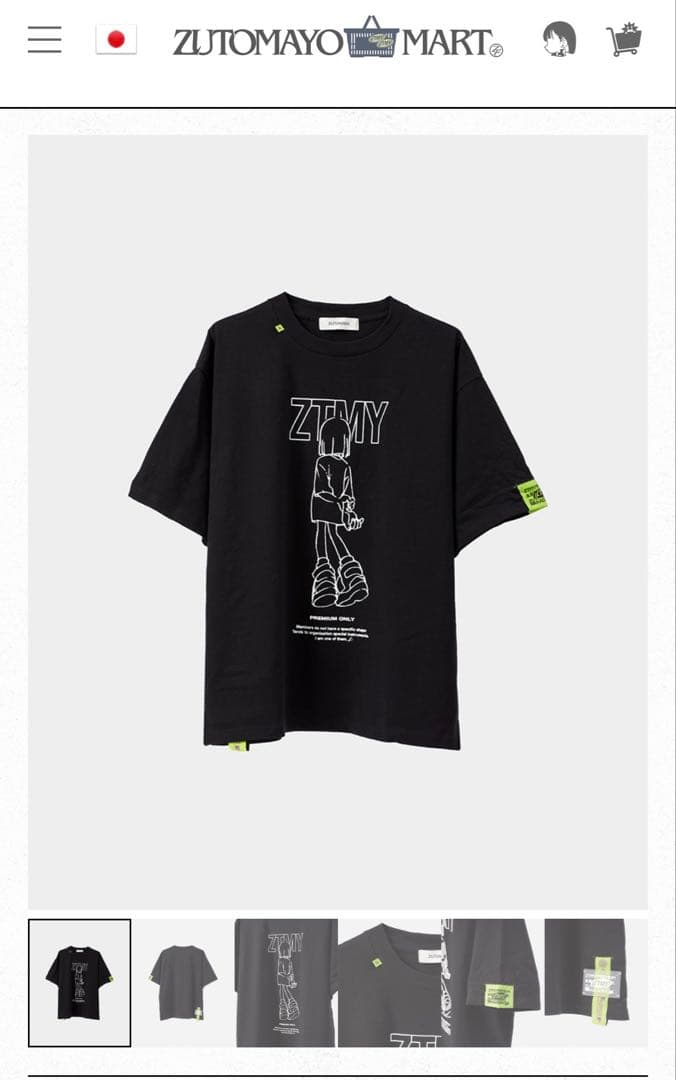
Task: Change region using the Japan flag
Action: coord(116,40)
